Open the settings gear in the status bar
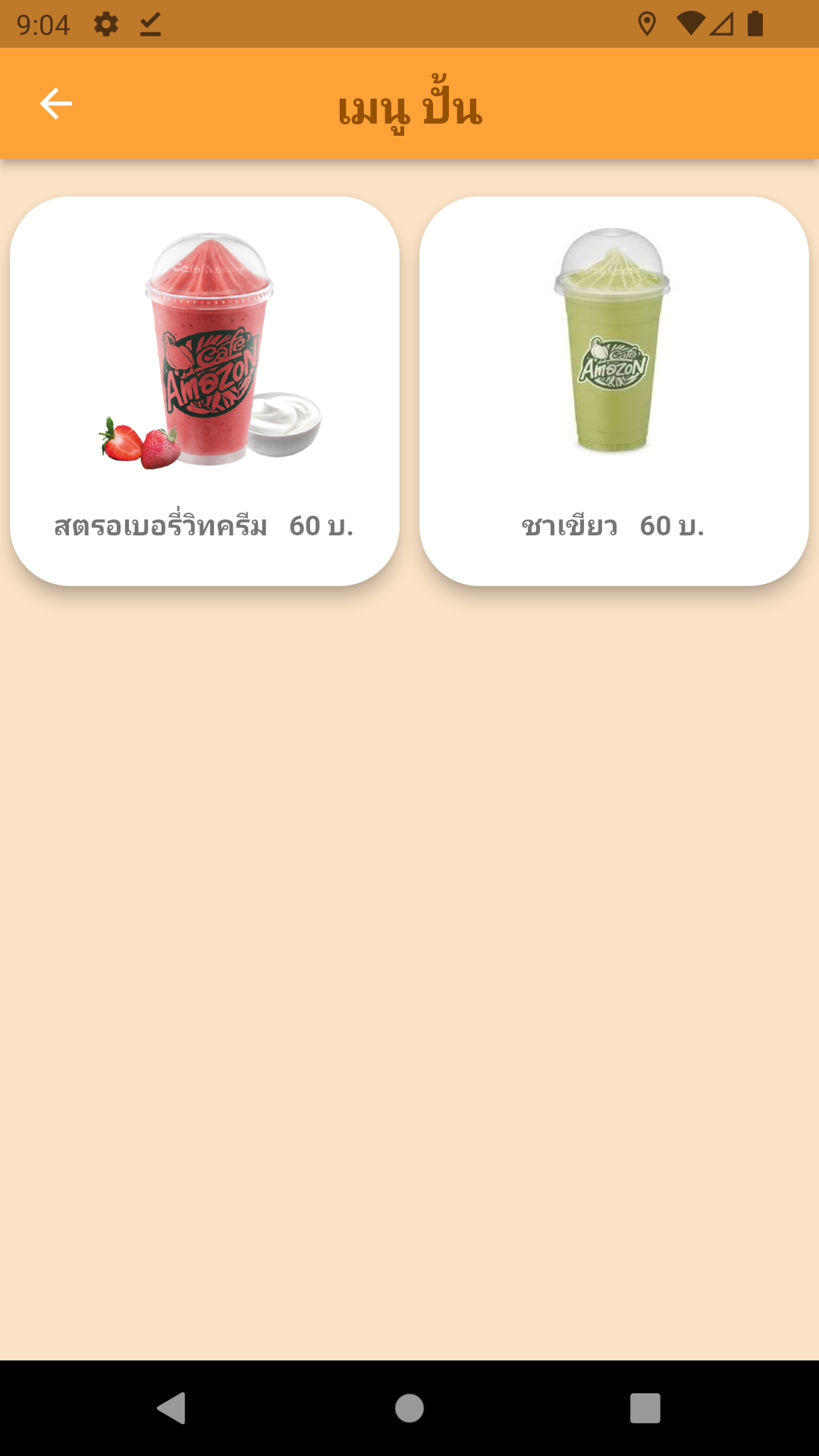 click(x=107, y=24)
